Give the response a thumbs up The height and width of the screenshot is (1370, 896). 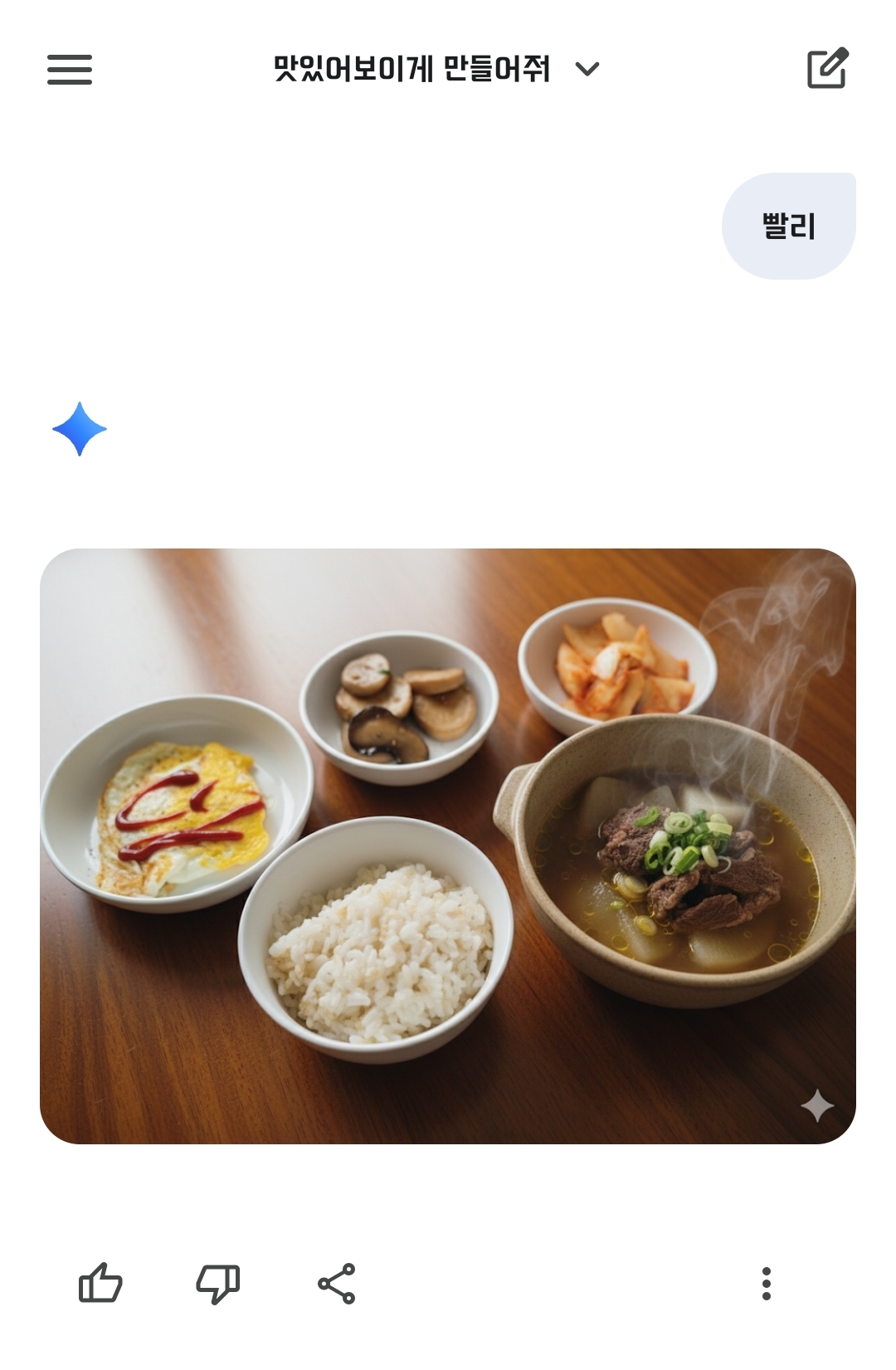pyautogui.click(x=100, y=1284)
